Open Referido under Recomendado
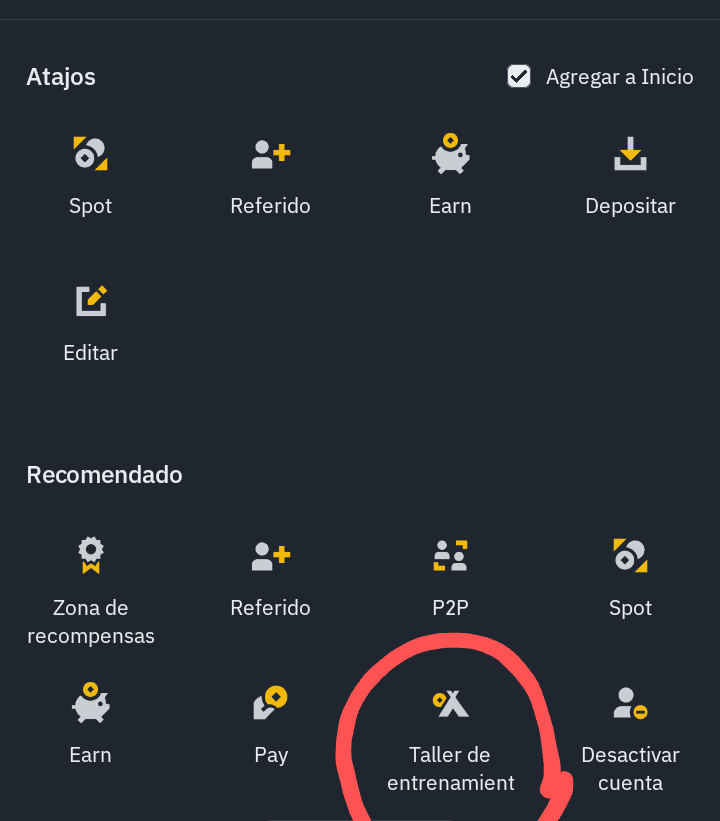 pos(270,577)
